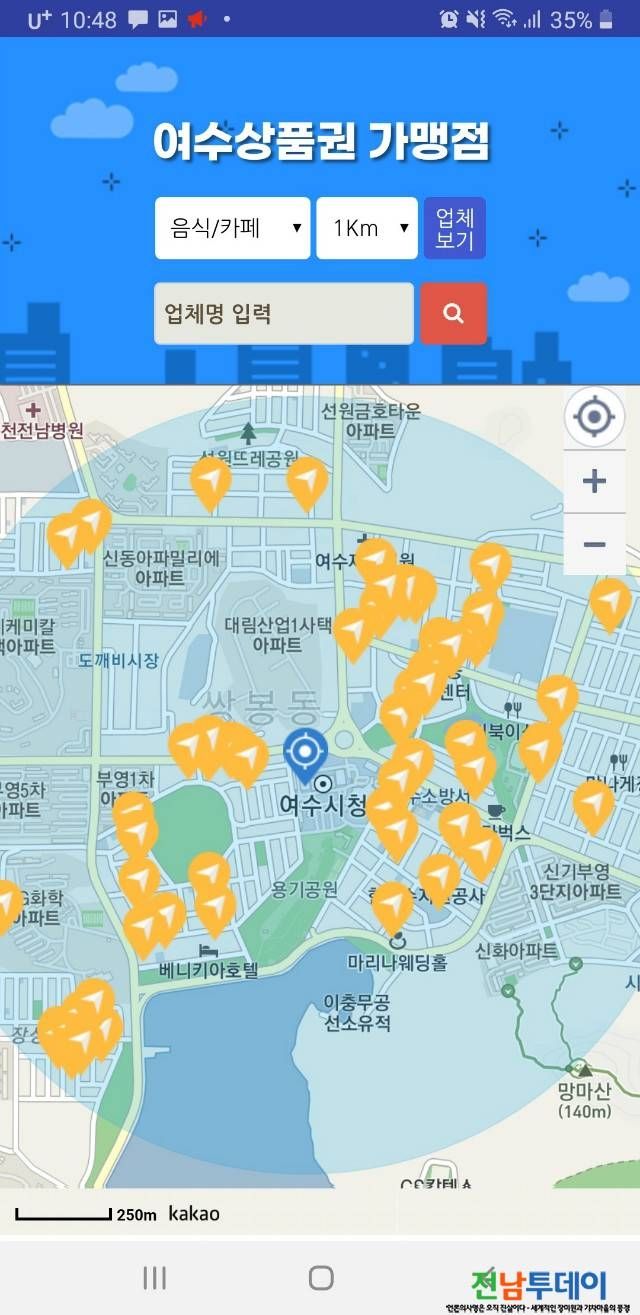Tap the store marker above 베니키아호텔

(214, 908)
